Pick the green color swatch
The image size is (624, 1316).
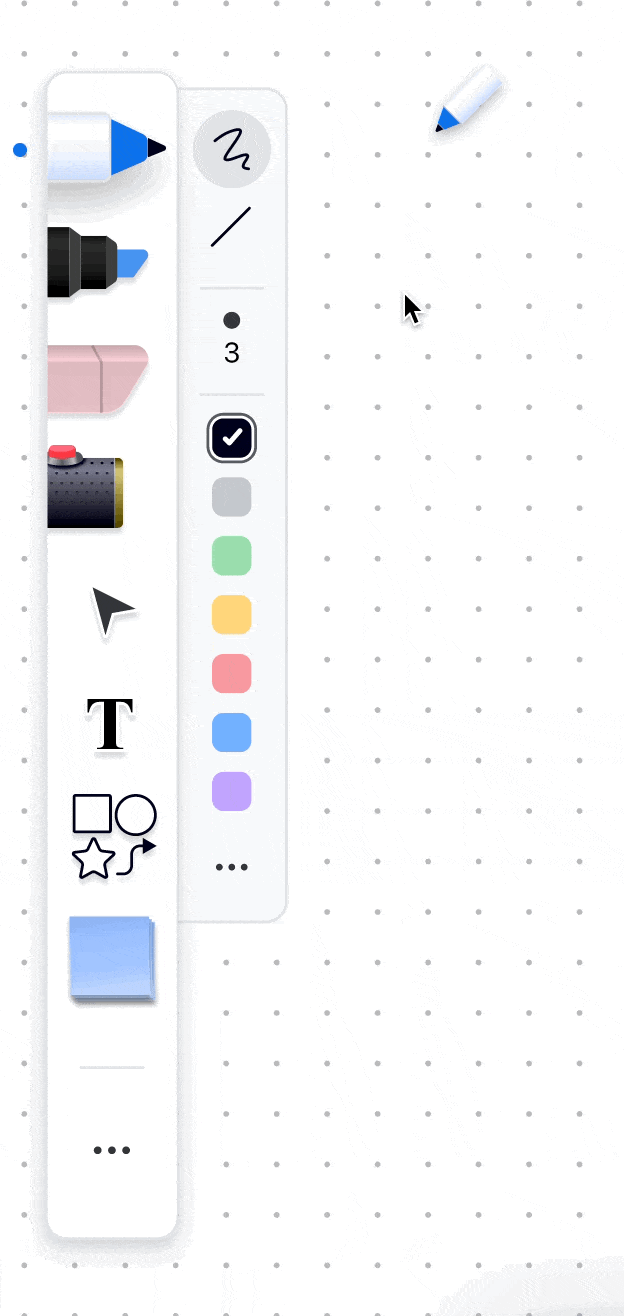[x=232, y=556]
